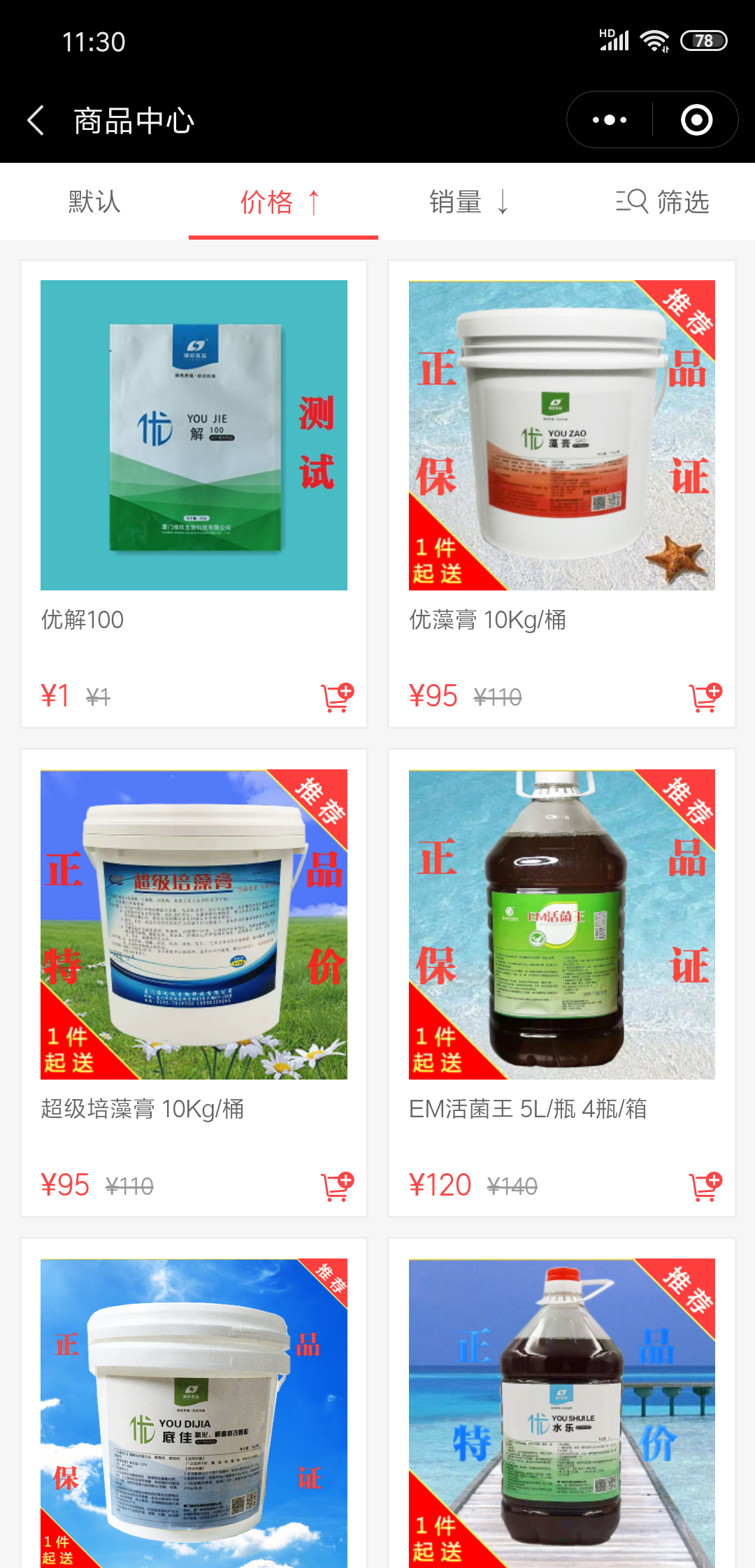The height and width of the screenshot is (1568, 755).
Task: Add 优解100 to cart
Action: (337, 697)
